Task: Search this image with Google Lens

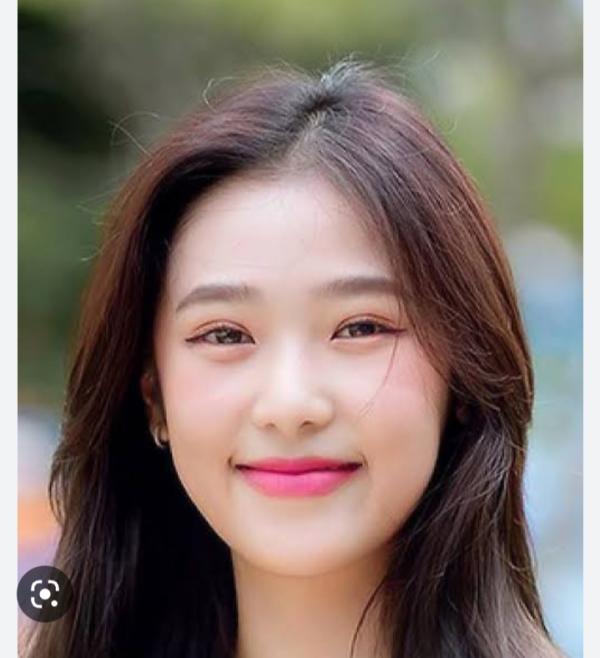Action: click(x=45, y=594)
